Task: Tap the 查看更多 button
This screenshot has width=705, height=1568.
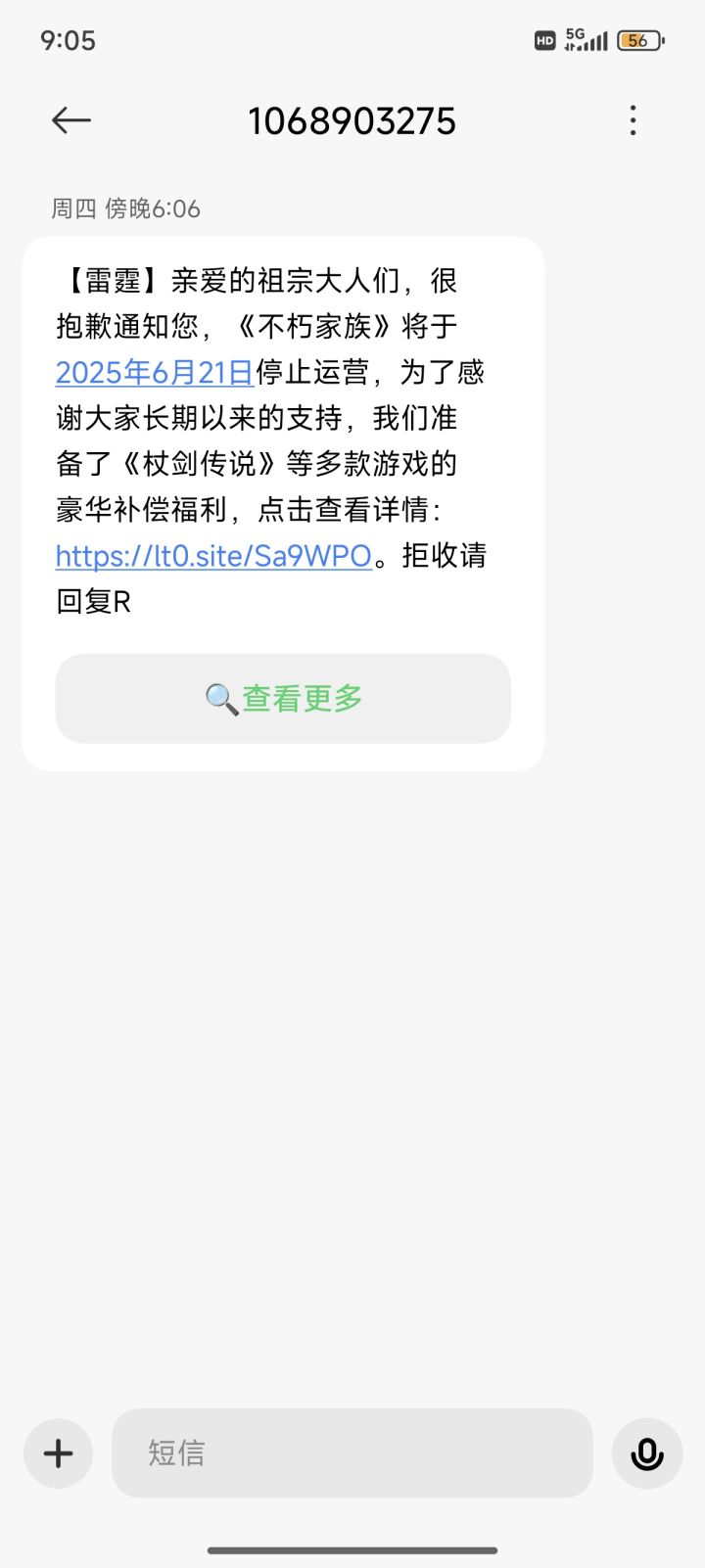Action: (x=283, y=699)
